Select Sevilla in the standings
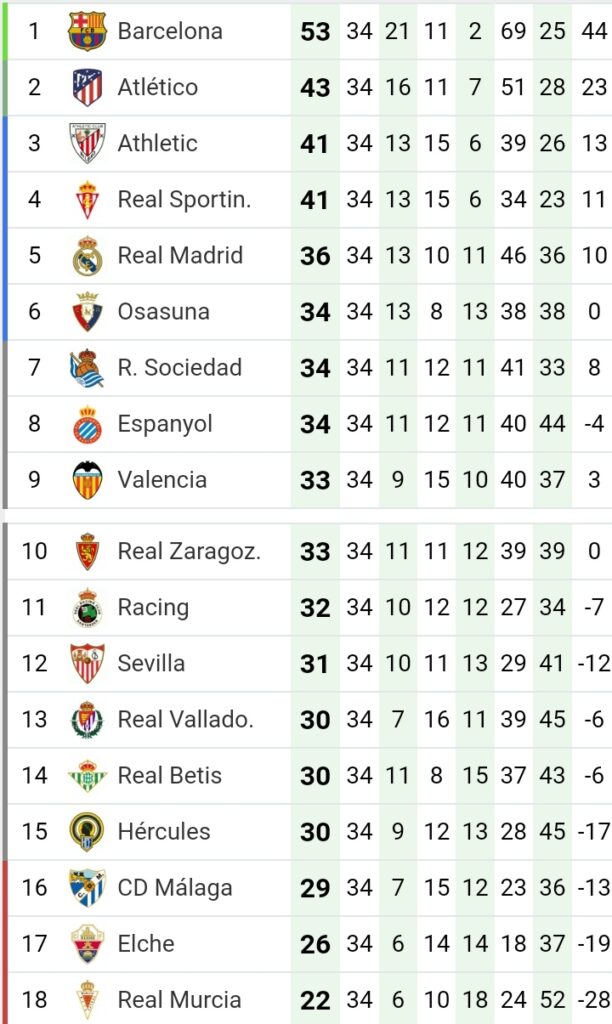 click(306, 664)
